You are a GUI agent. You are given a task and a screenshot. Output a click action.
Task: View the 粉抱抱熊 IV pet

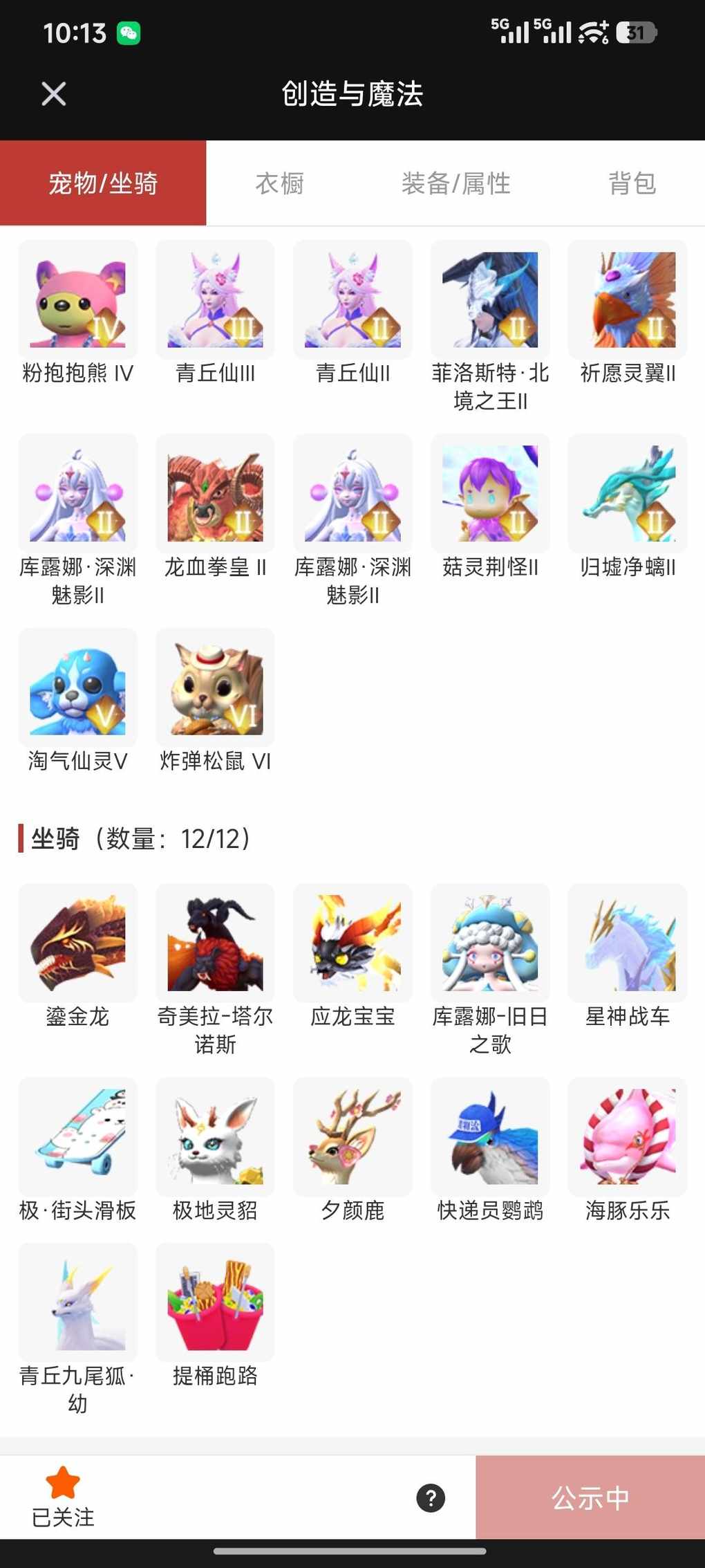78,300
